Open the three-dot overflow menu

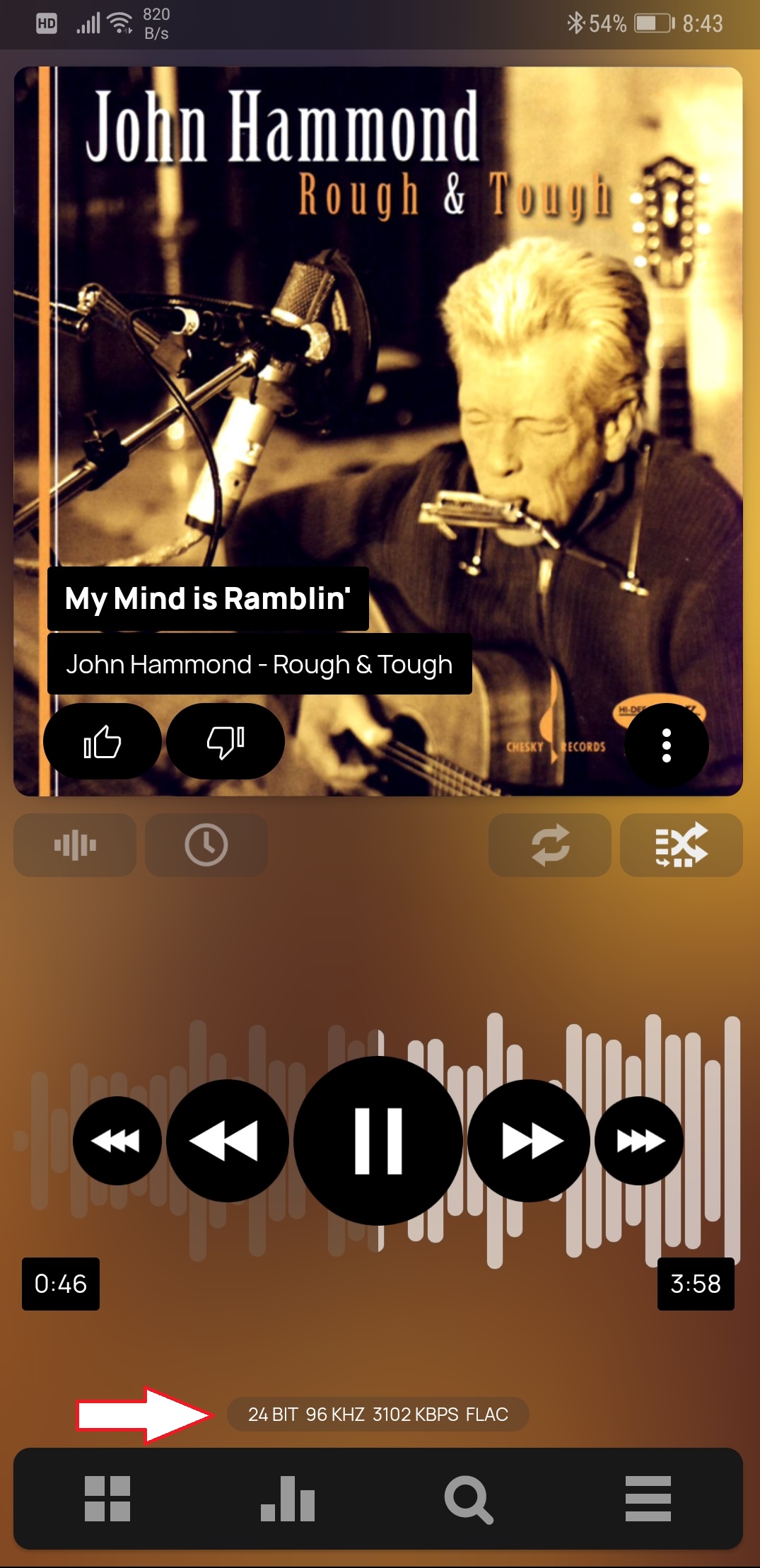(667, 745)
